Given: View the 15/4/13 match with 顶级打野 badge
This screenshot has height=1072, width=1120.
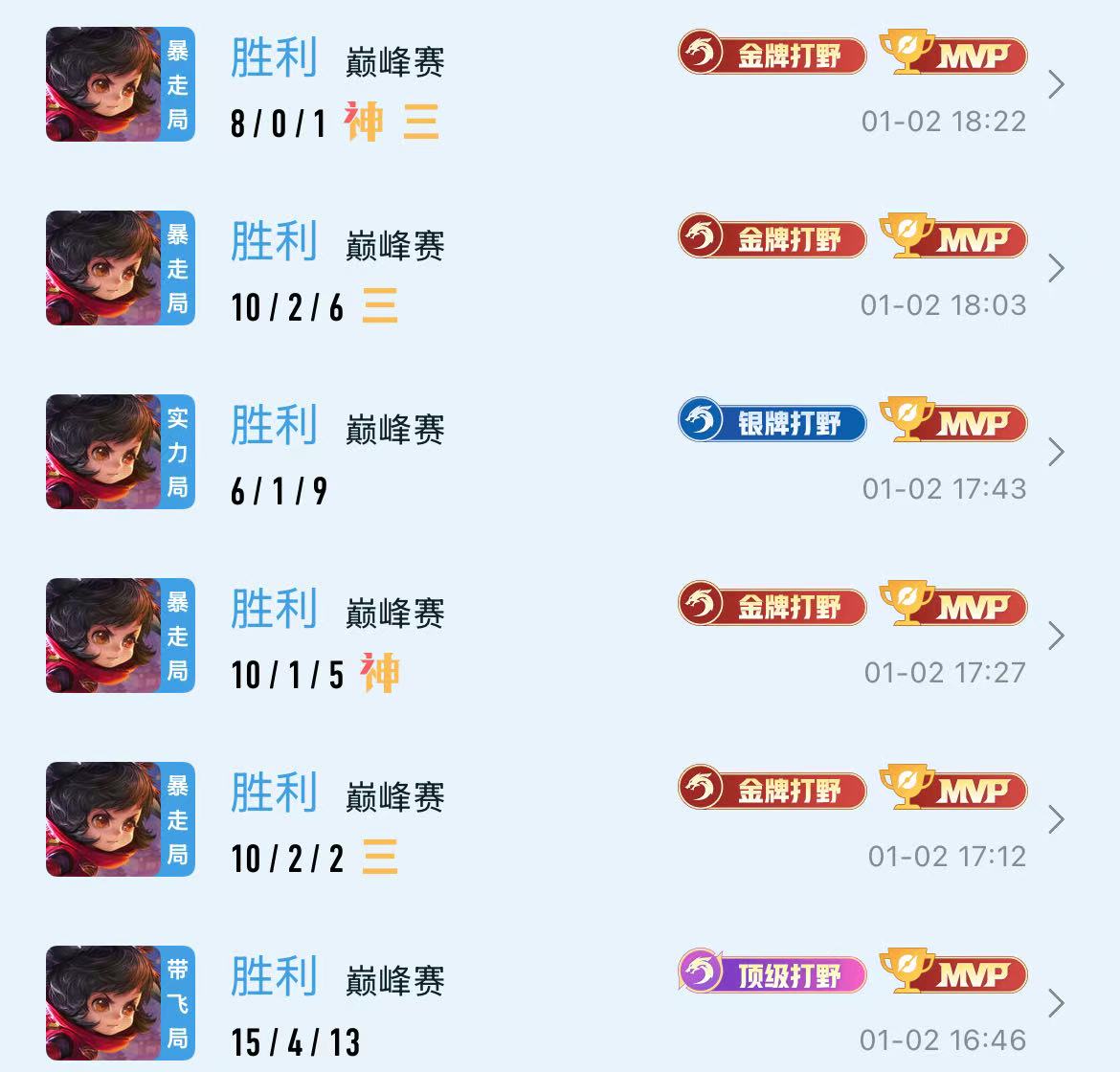Looking at the screenshot, I should pos(1056,1004).
